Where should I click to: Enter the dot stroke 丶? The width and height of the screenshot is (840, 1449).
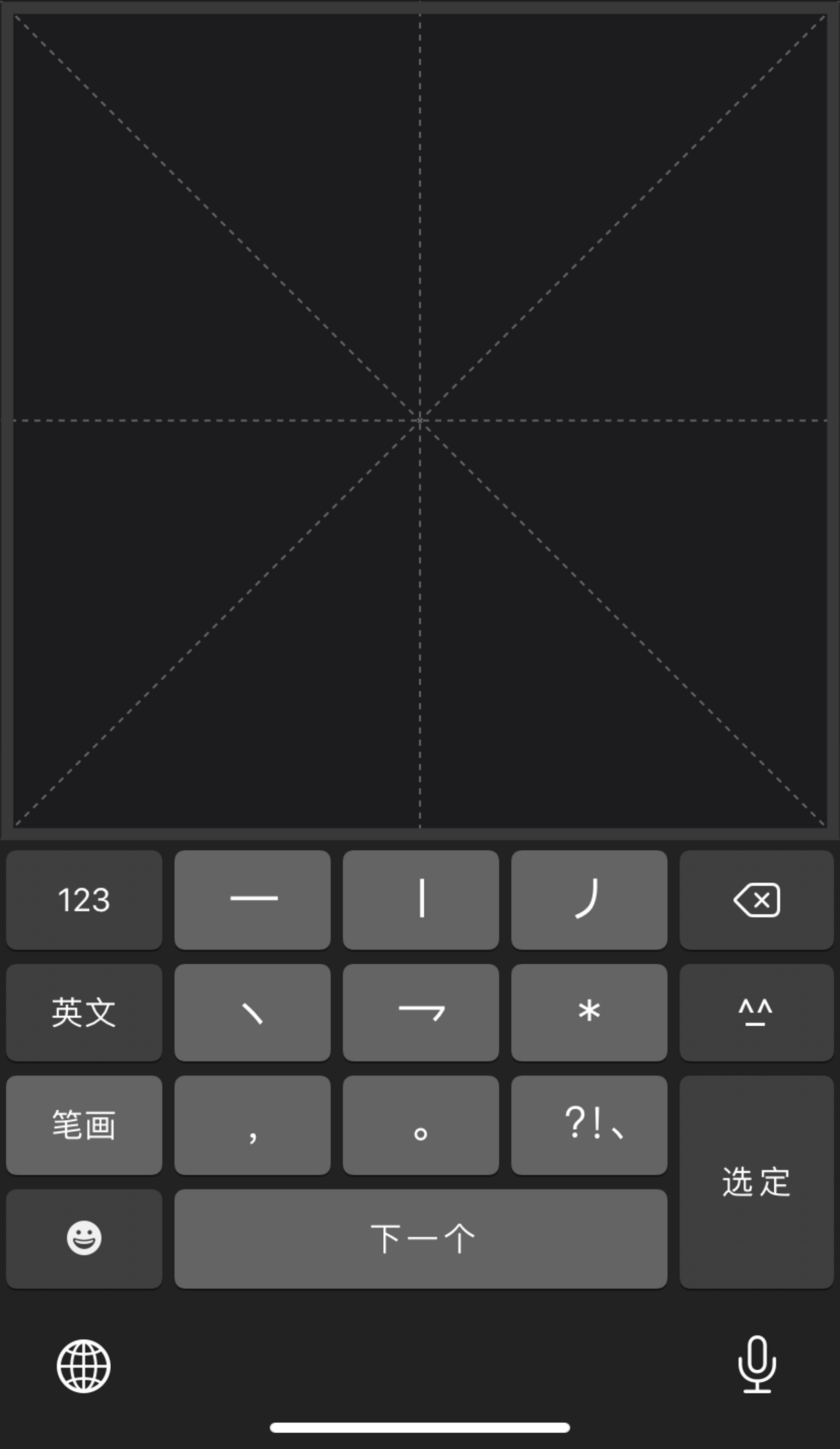tap(253, 1013)
